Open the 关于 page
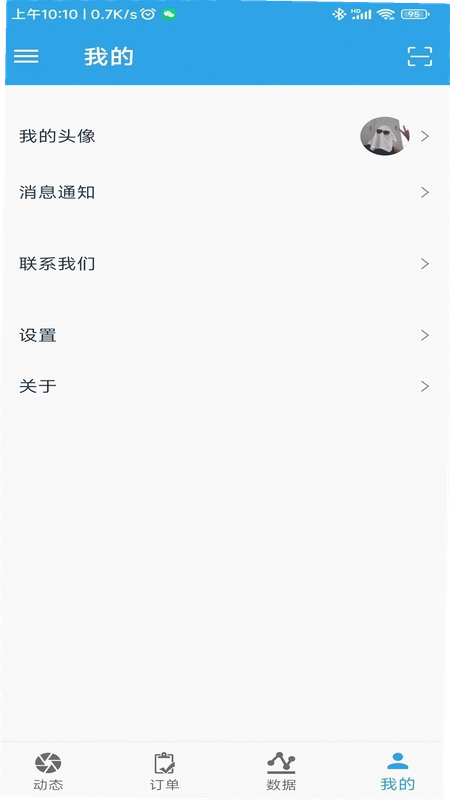Image resolution: width=450 pixels, height=800 pixels. pyautogui.click(x=224, y=386)
